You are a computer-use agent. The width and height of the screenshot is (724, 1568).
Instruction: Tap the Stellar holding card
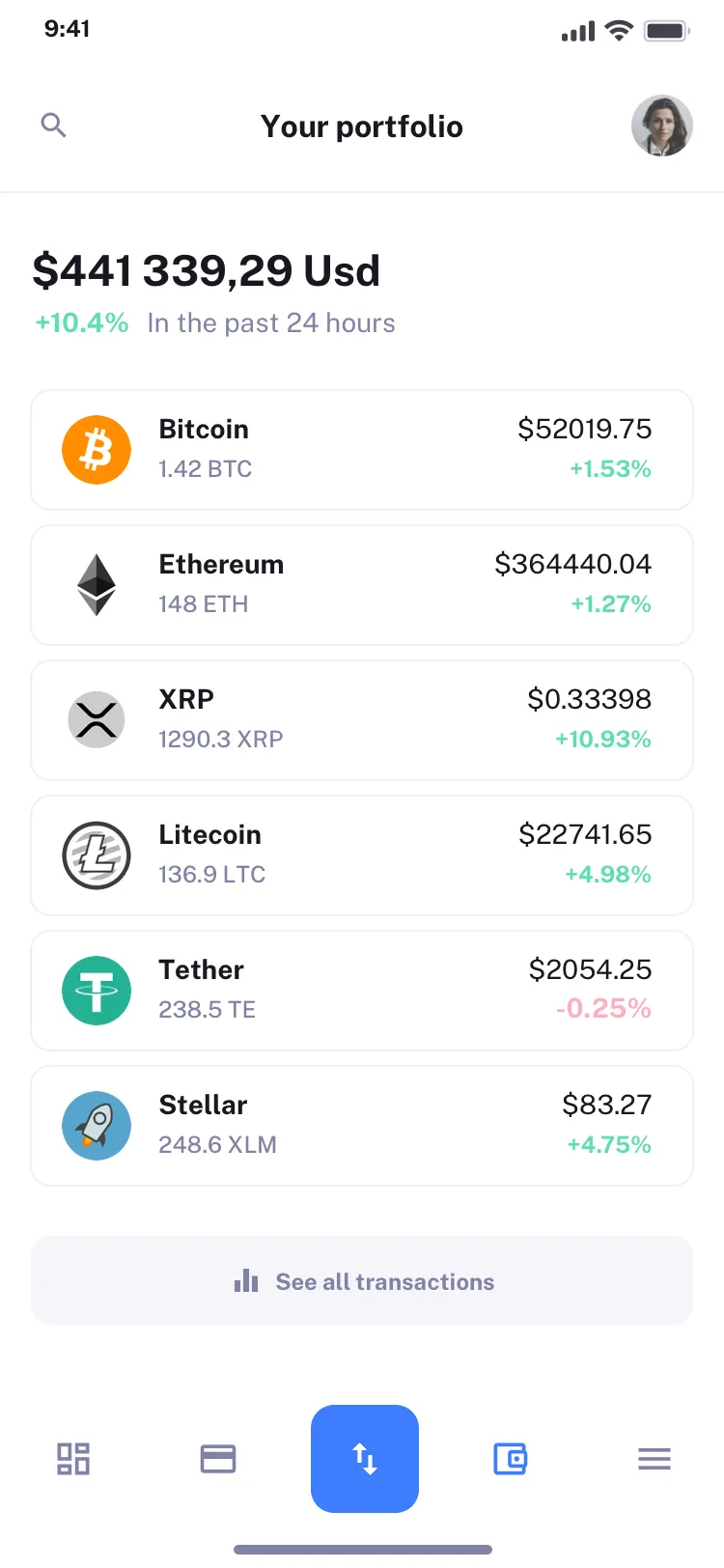coord(362,1126)
